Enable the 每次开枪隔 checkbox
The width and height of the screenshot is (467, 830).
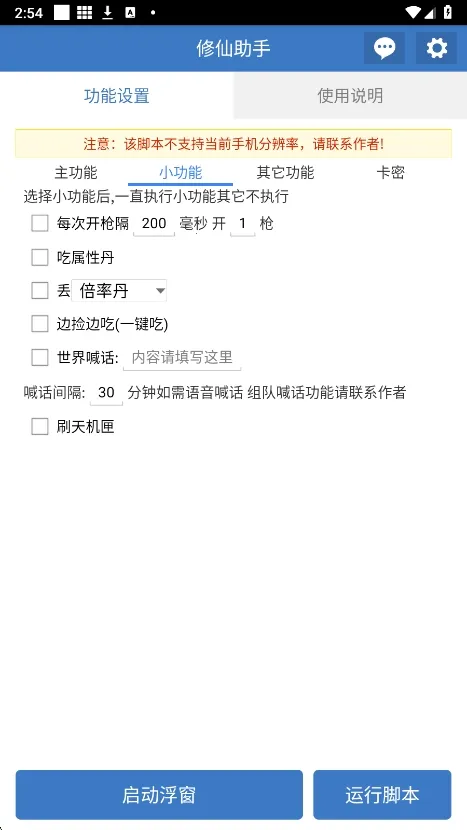(40, 223)
